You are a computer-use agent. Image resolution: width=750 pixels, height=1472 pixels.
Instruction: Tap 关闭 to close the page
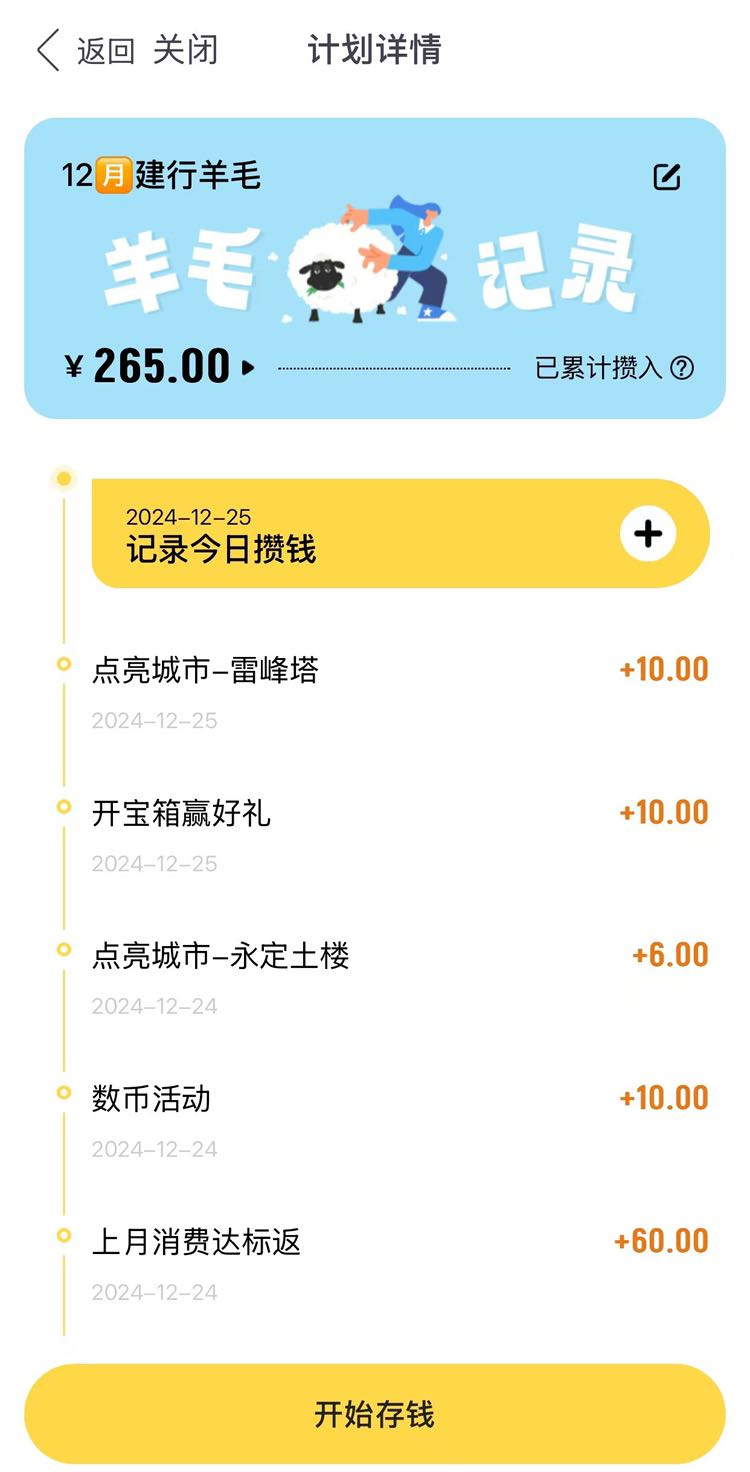pyautogui.click(x=185, y=50)
